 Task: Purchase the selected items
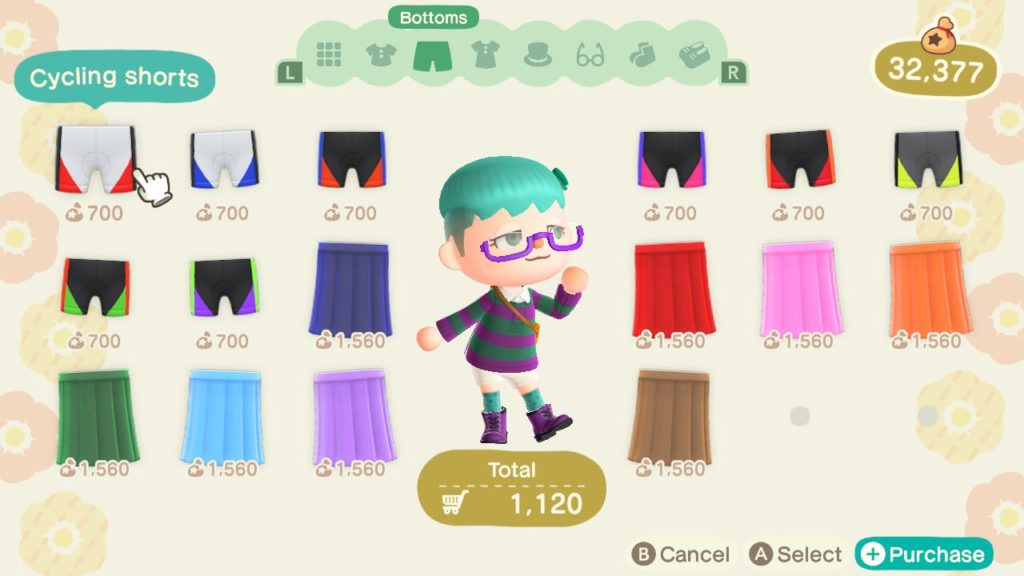(922, 554)
